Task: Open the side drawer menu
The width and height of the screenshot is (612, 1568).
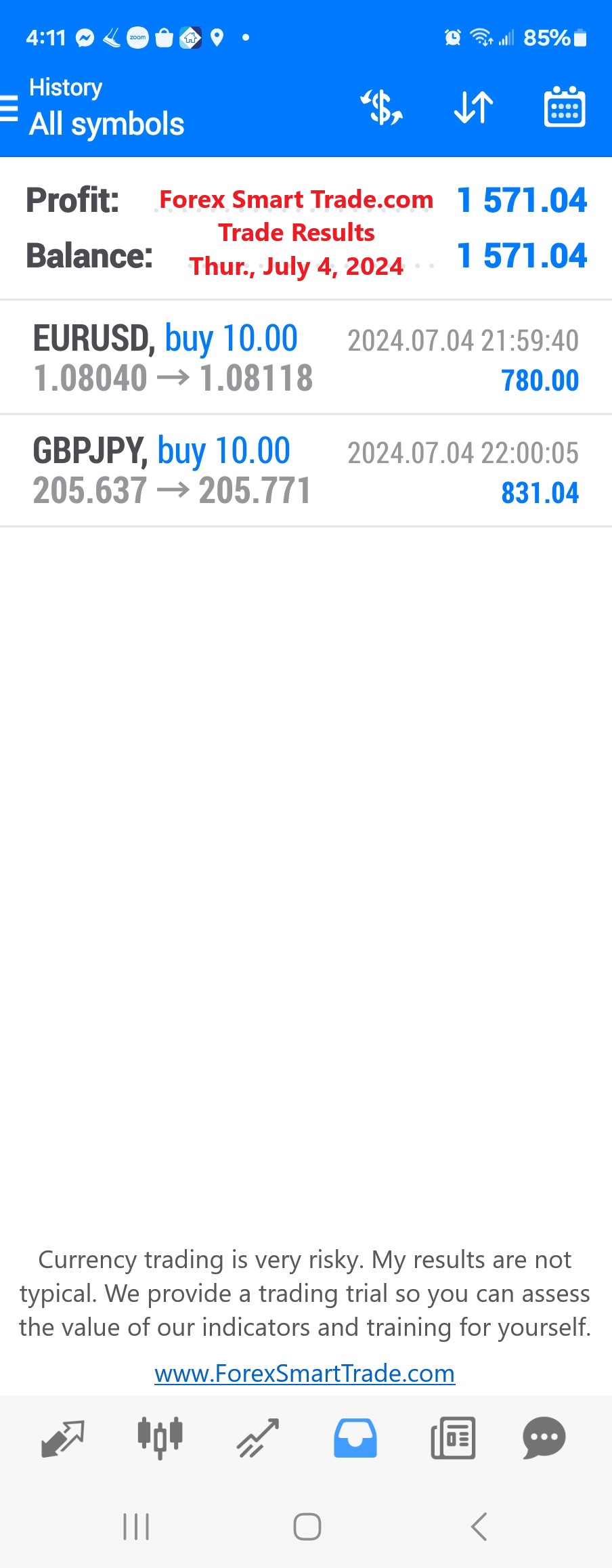Action: click(x=9, y=108)
